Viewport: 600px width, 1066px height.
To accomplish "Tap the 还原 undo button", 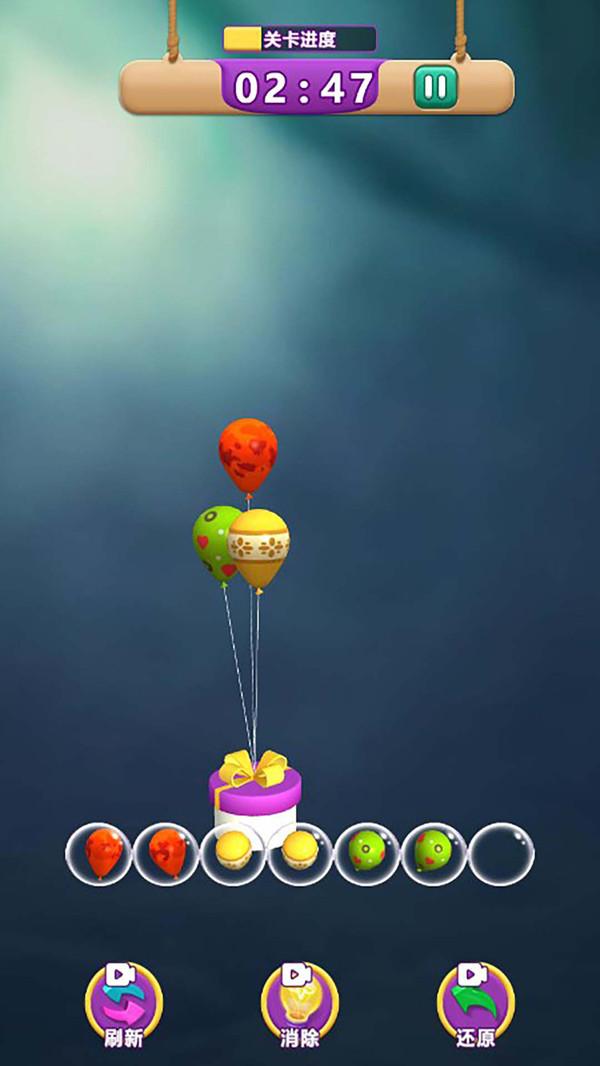I will (x=476, y=1003).
